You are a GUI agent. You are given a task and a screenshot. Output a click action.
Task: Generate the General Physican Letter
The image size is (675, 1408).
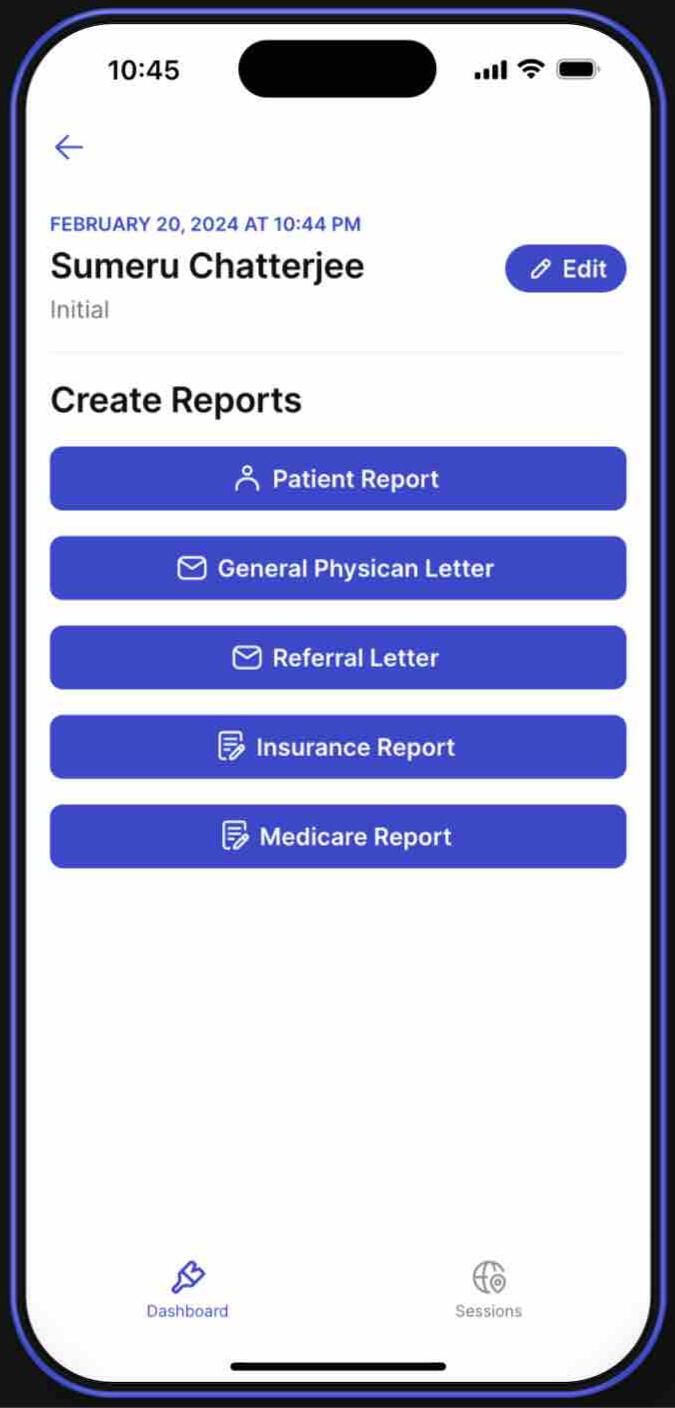(338, 568)
